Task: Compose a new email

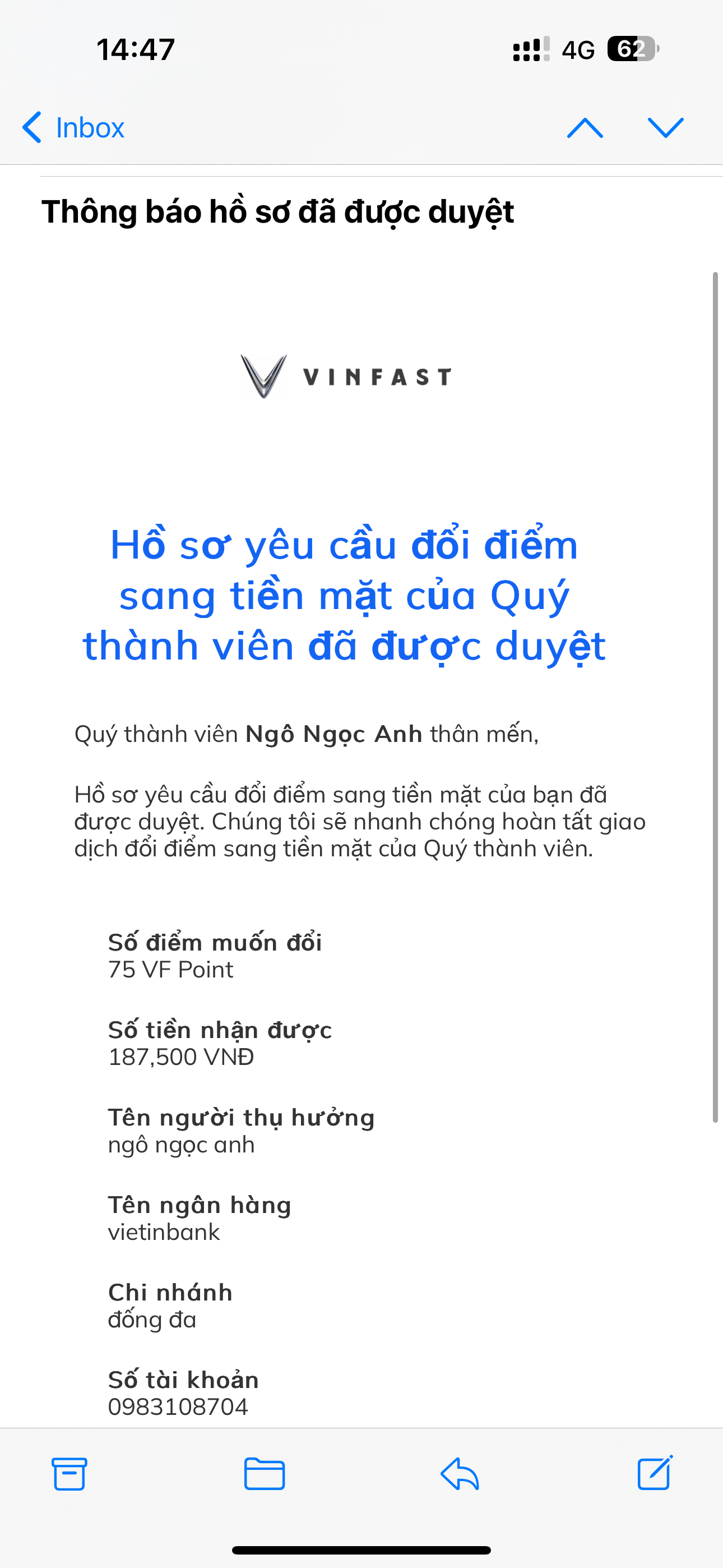Action: (655, 1474)
